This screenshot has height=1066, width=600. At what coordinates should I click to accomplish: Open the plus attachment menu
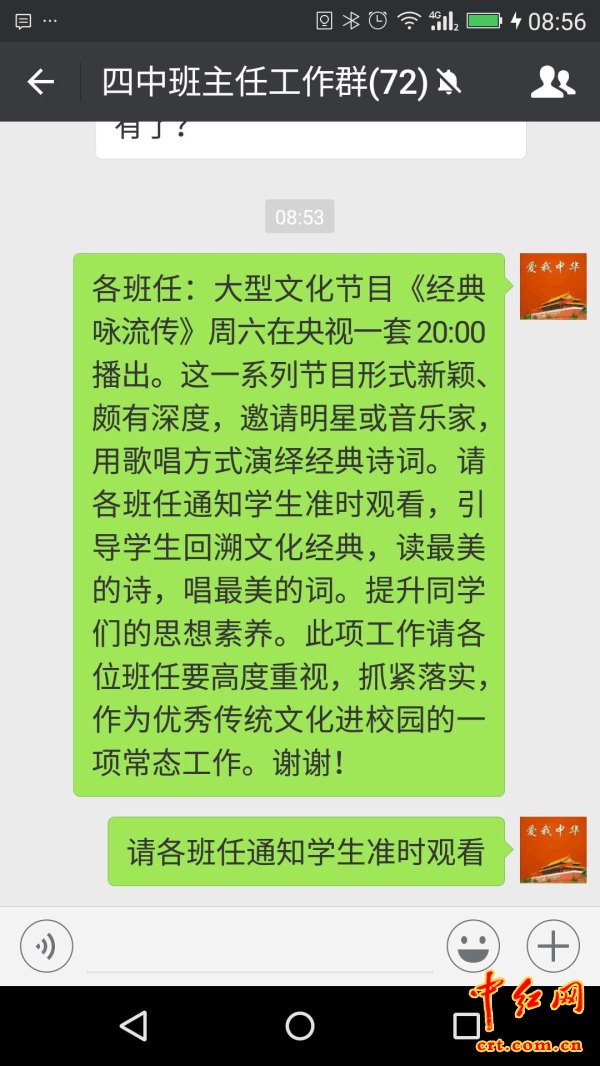click(553, 945)
